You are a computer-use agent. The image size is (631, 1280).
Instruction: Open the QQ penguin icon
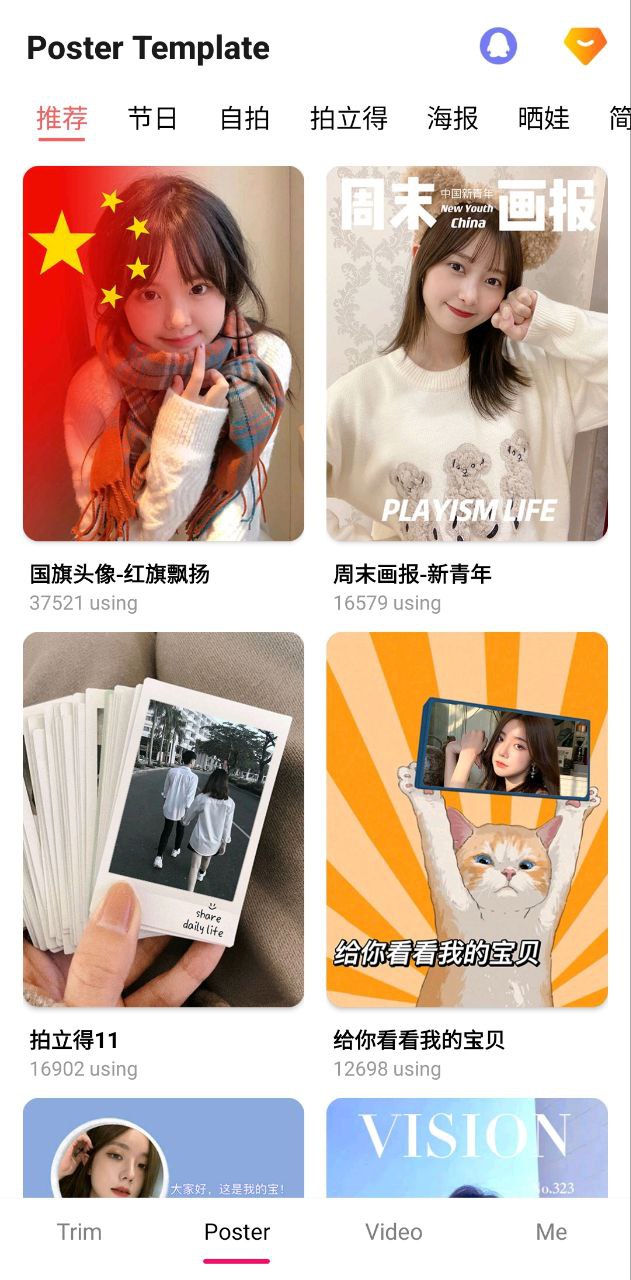pos(498,46)
